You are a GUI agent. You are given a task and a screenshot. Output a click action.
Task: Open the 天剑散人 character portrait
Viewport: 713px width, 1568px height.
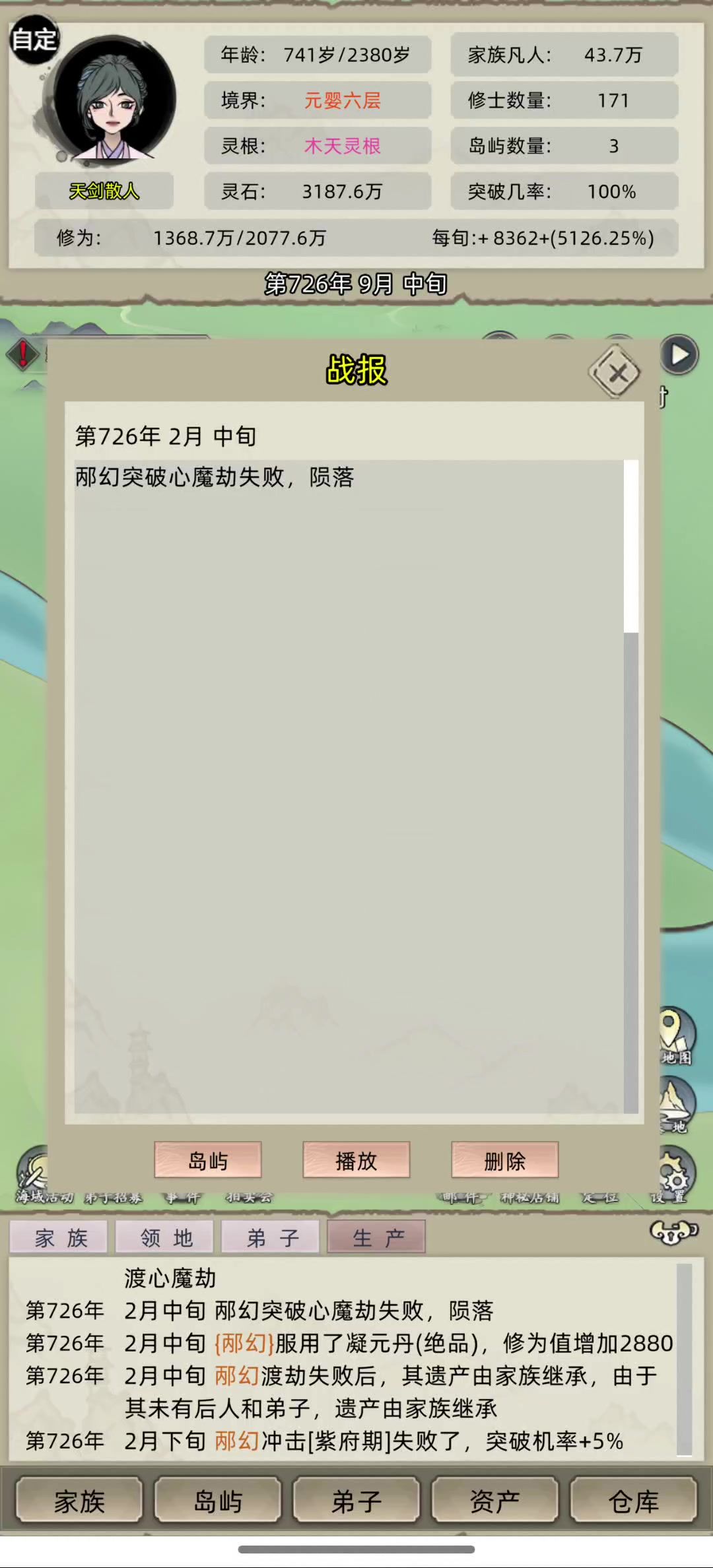[112, 99]
